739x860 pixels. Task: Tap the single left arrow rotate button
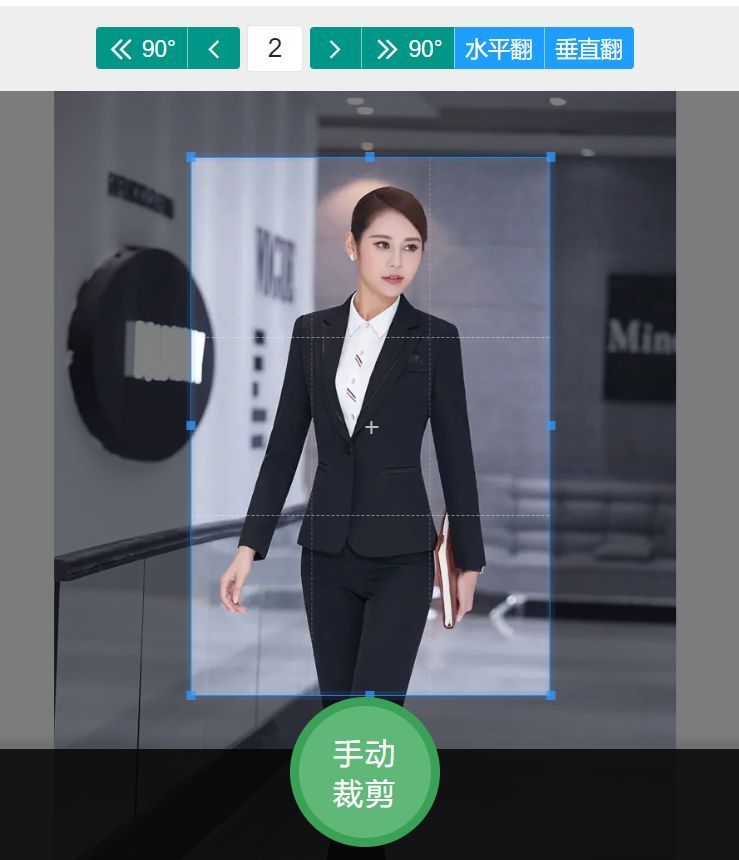click(x=214, y=49)
